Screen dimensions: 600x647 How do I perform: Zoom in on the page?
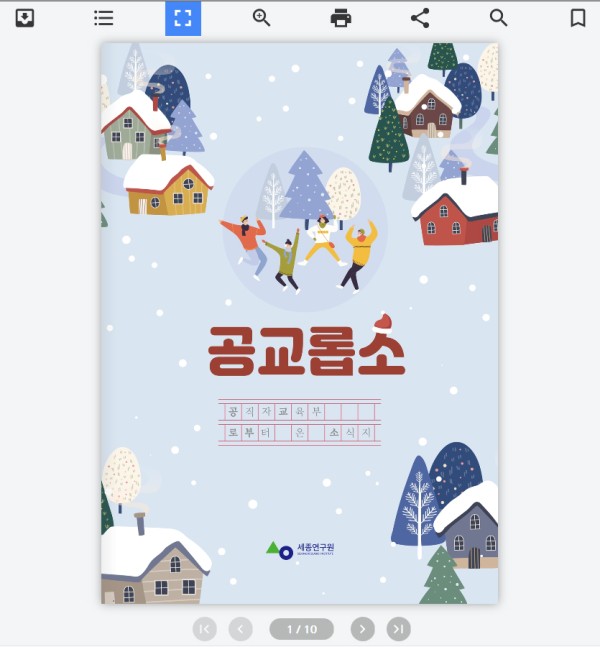click(x=262, y=18)
